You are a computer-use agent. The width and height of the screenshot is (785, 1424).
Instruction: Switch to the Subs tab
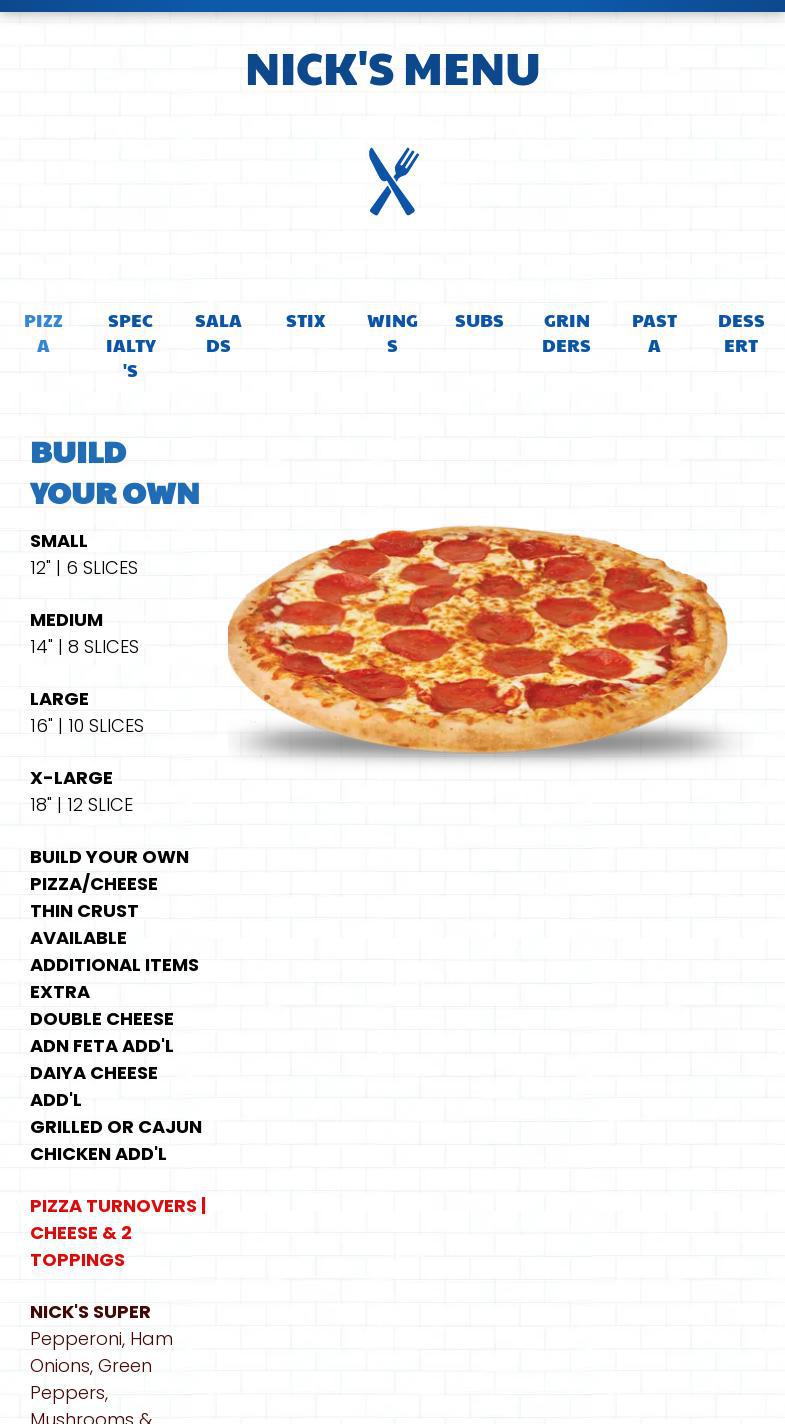point(479,321)
